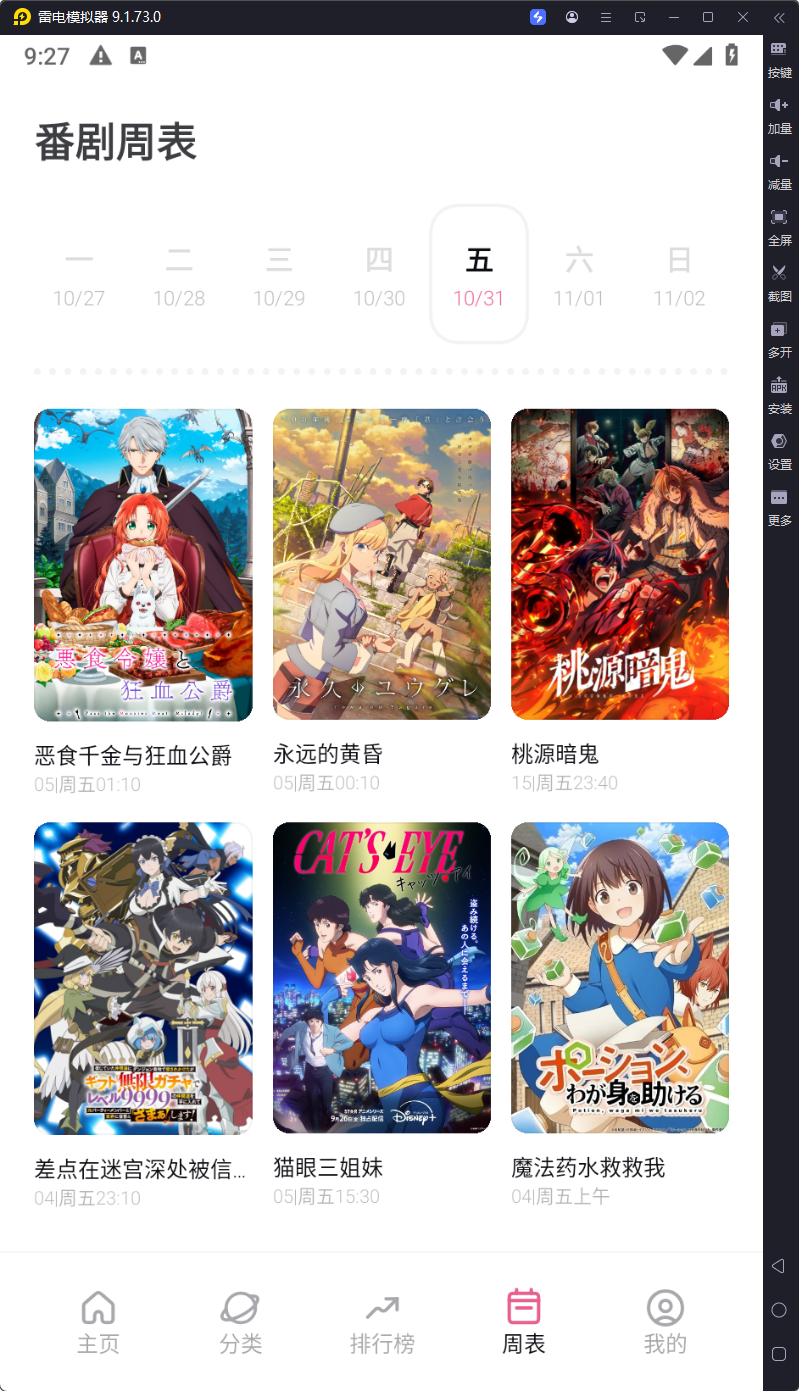Open the 按键 keyboard mapping tool

779,60
